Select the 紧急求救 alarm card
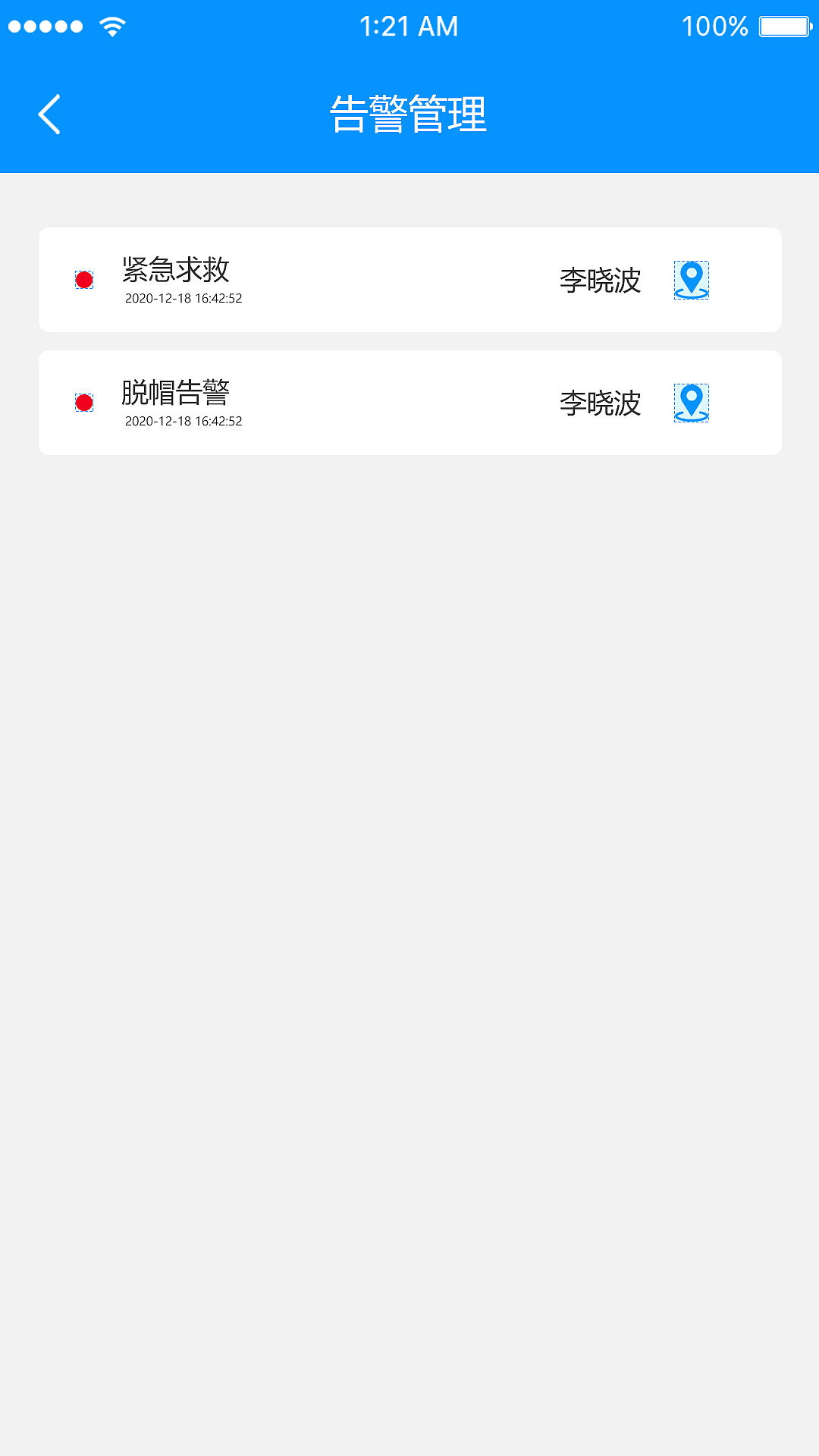The image size is (819, 1456). pos(409,279)
